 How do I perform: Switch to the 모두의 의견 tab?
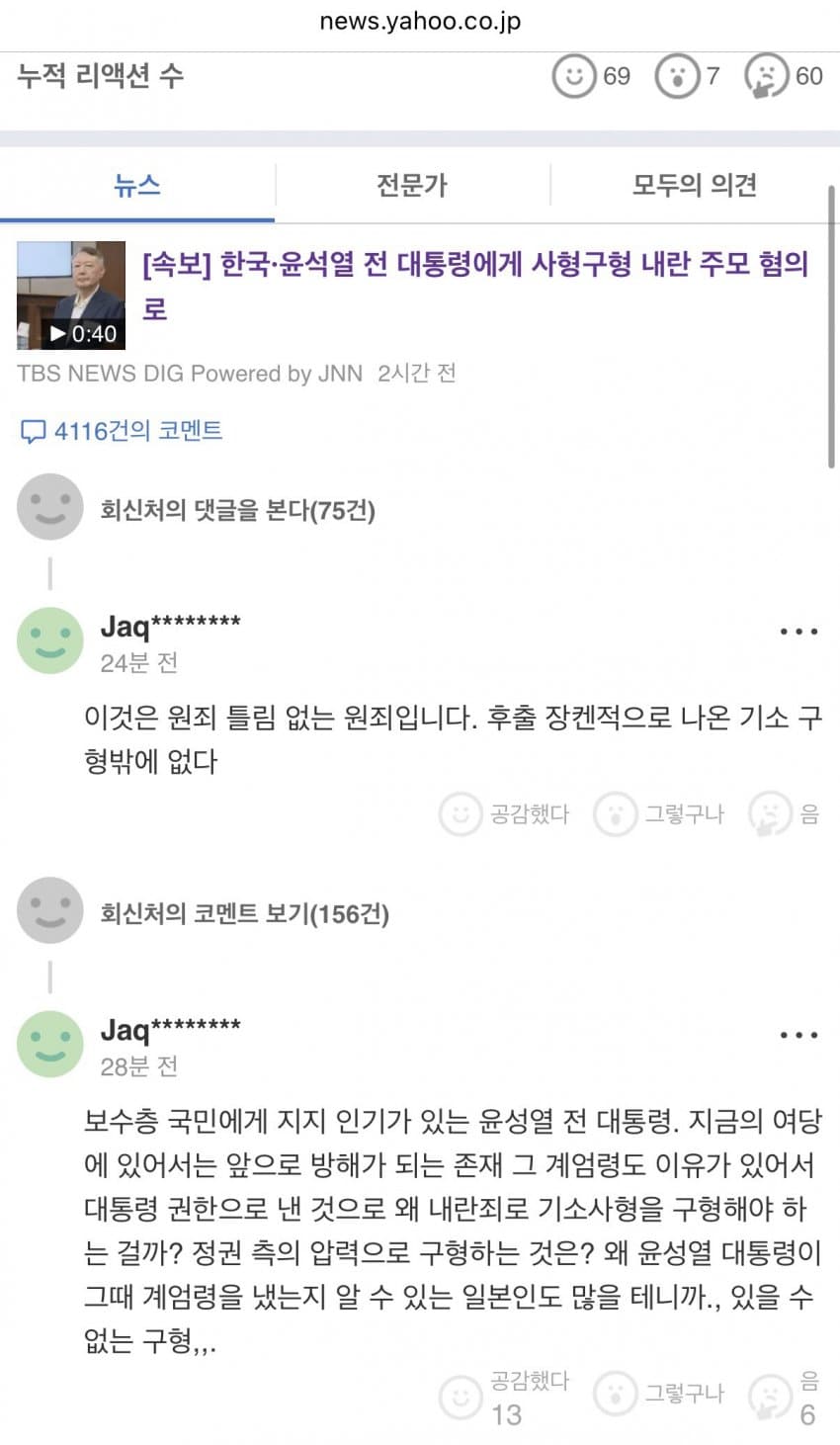coord(694,185)
